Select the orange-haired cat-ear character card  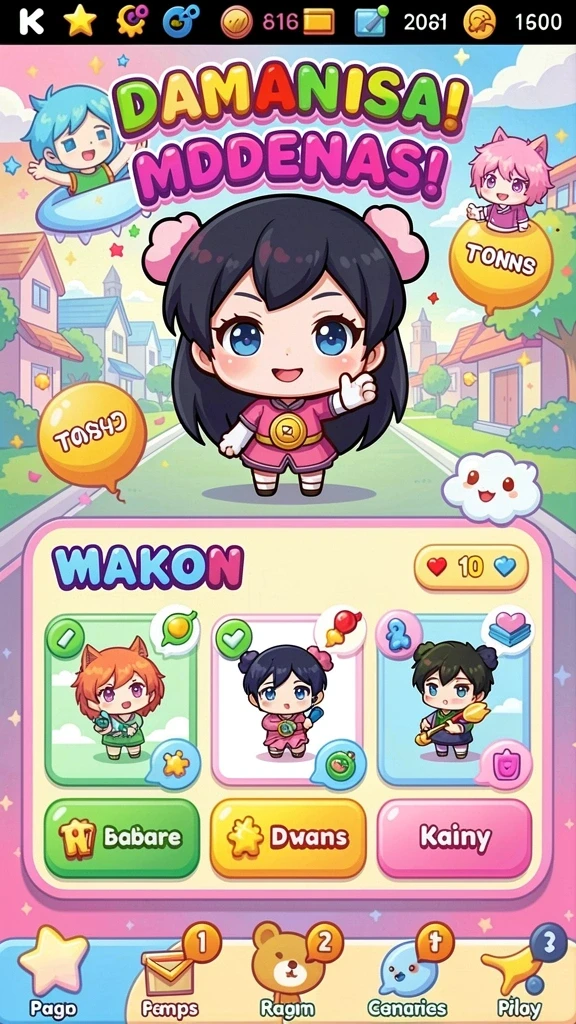pos(120,699)
